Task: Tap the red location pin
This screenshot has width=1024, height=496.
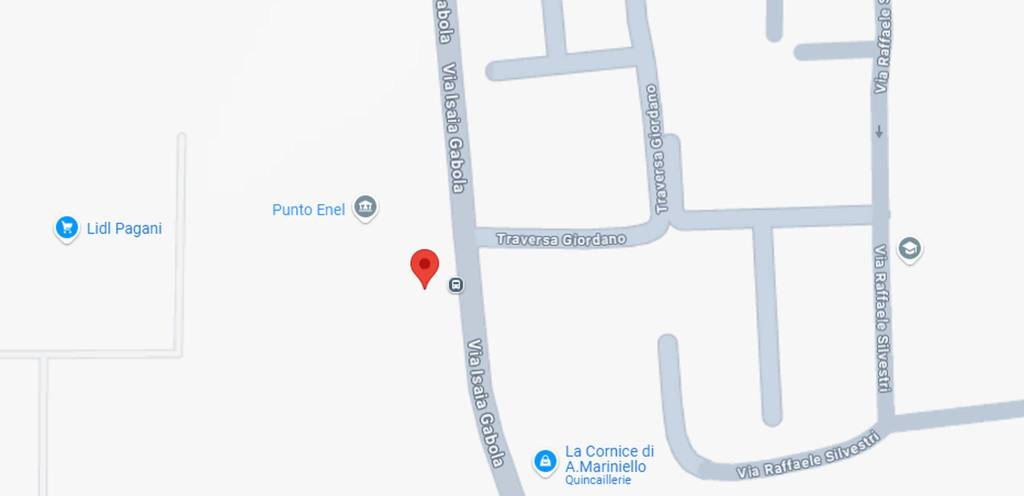Action: point(425,268)
